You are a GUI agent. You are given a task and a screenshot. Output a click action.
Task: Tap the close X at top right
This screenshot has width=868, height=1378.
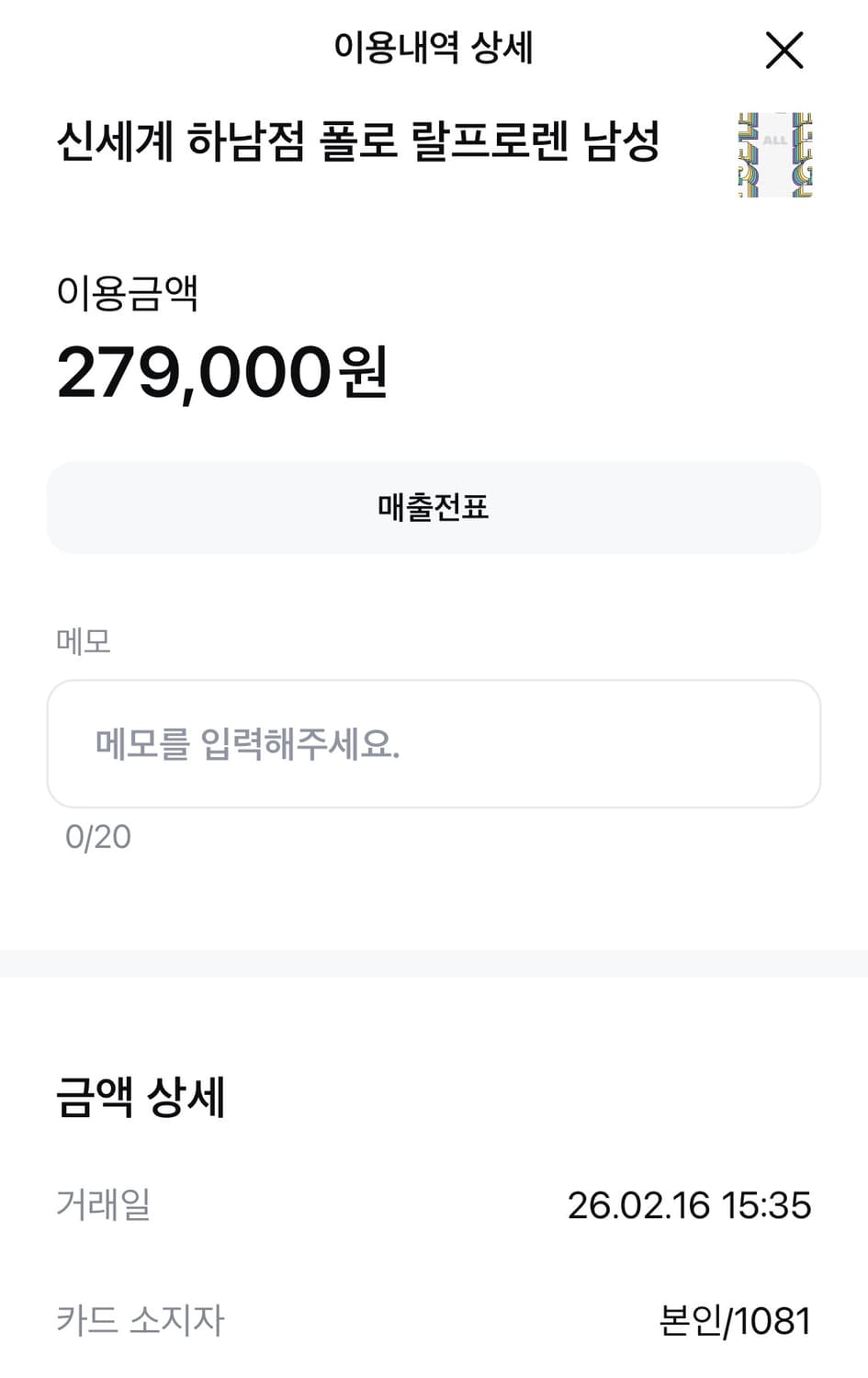(783, 51)
